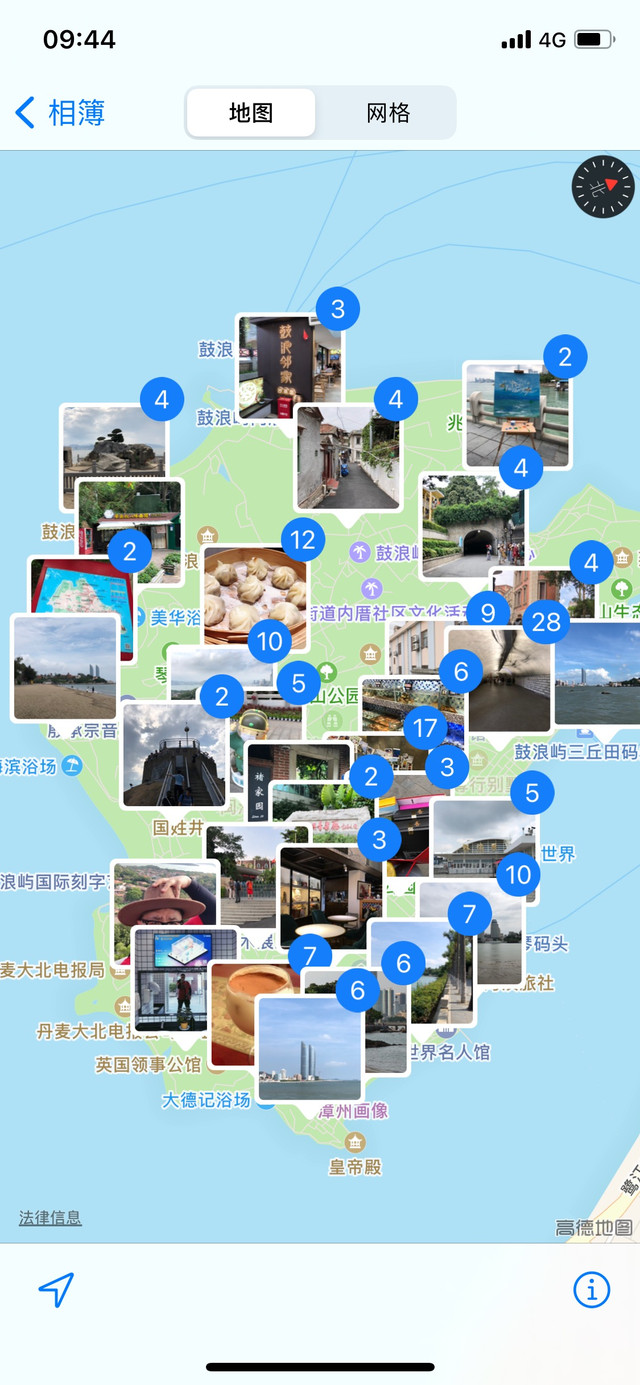
Task: Center the map on my current location
Action: [x=56, y=1290]
